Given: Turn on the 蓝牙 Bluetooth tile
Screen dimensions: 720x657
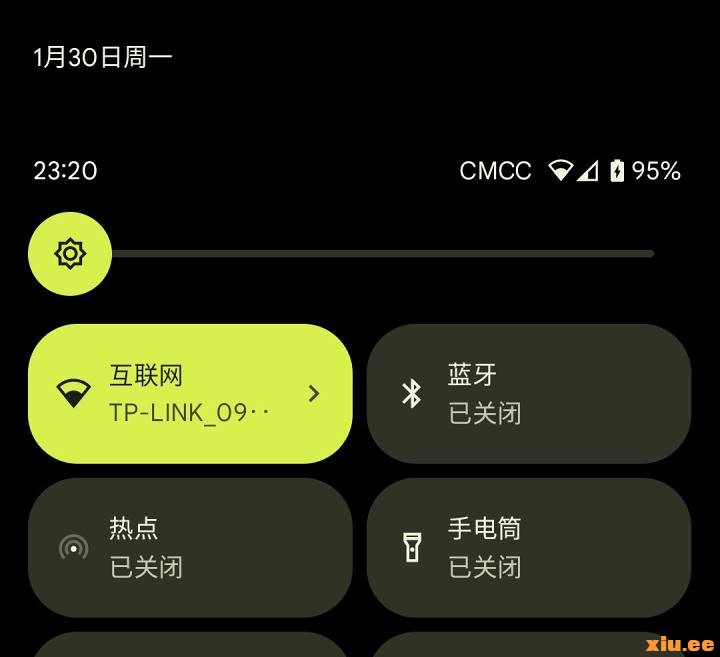Looking at the screenshot, I should pos(528,393).
